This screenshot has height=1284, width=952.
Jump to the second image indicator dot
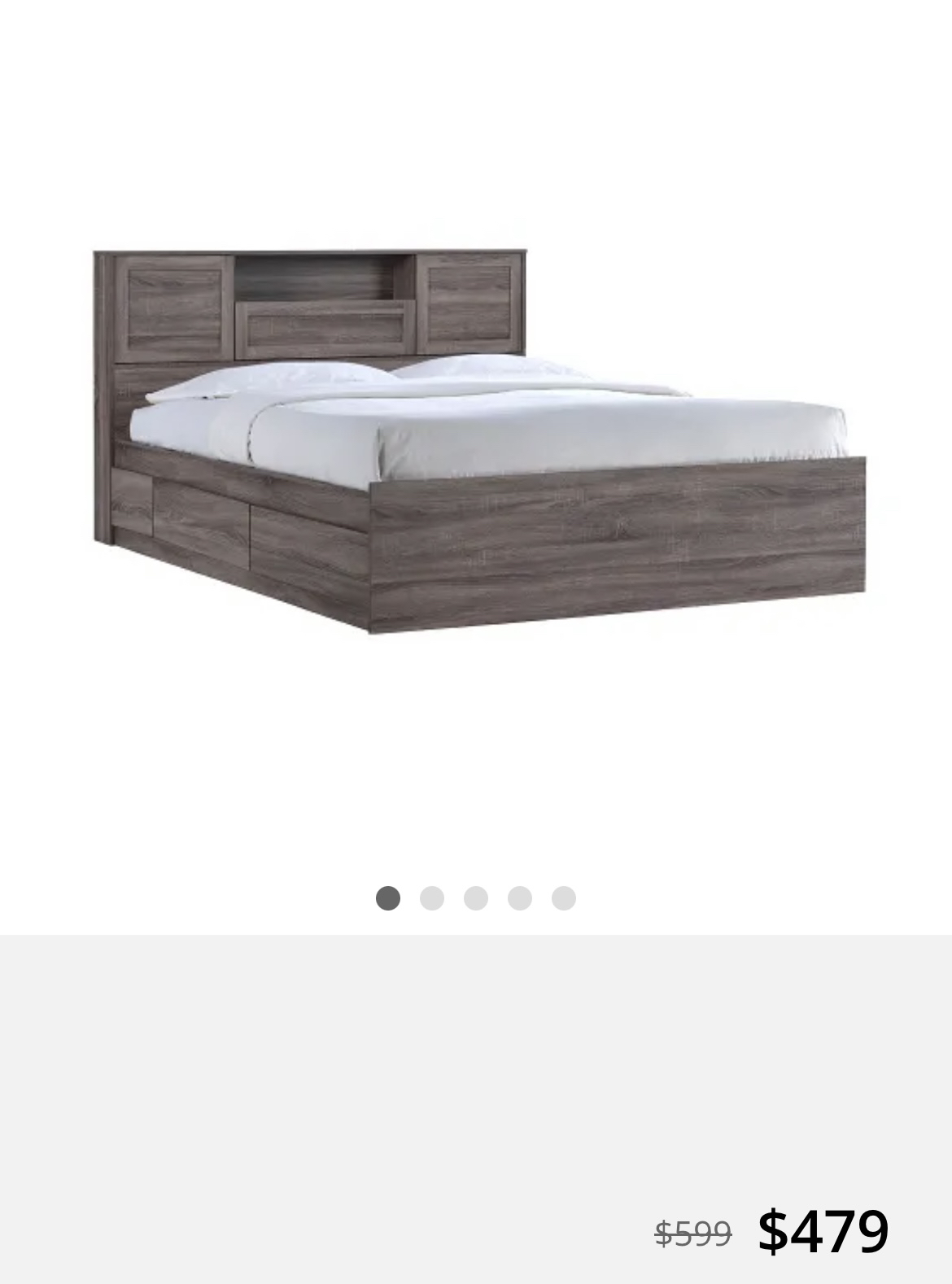pos(432,898)
